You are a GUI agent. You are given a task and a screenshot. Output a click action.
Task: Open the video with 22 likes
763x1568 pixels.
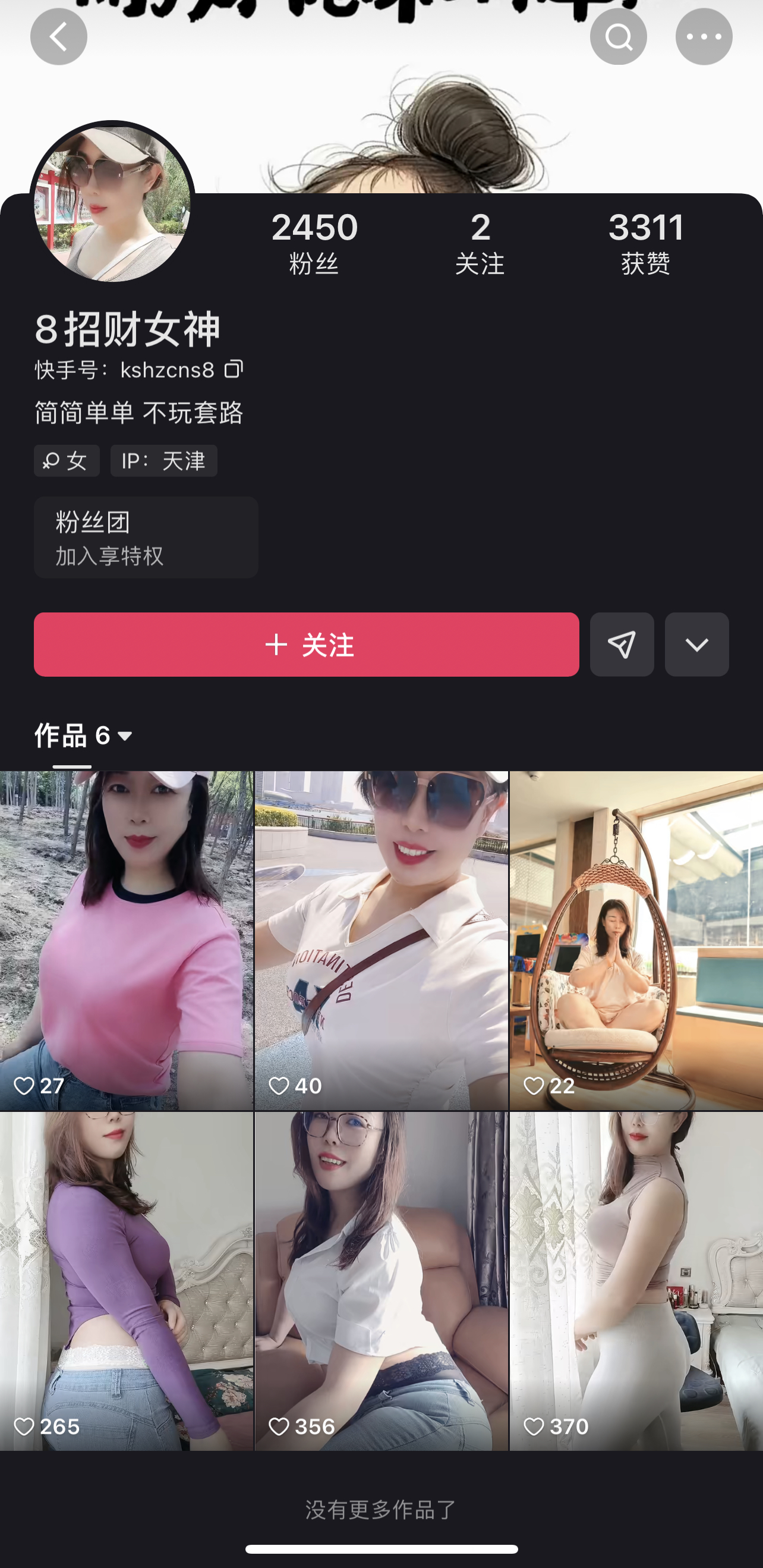(636, 940)
